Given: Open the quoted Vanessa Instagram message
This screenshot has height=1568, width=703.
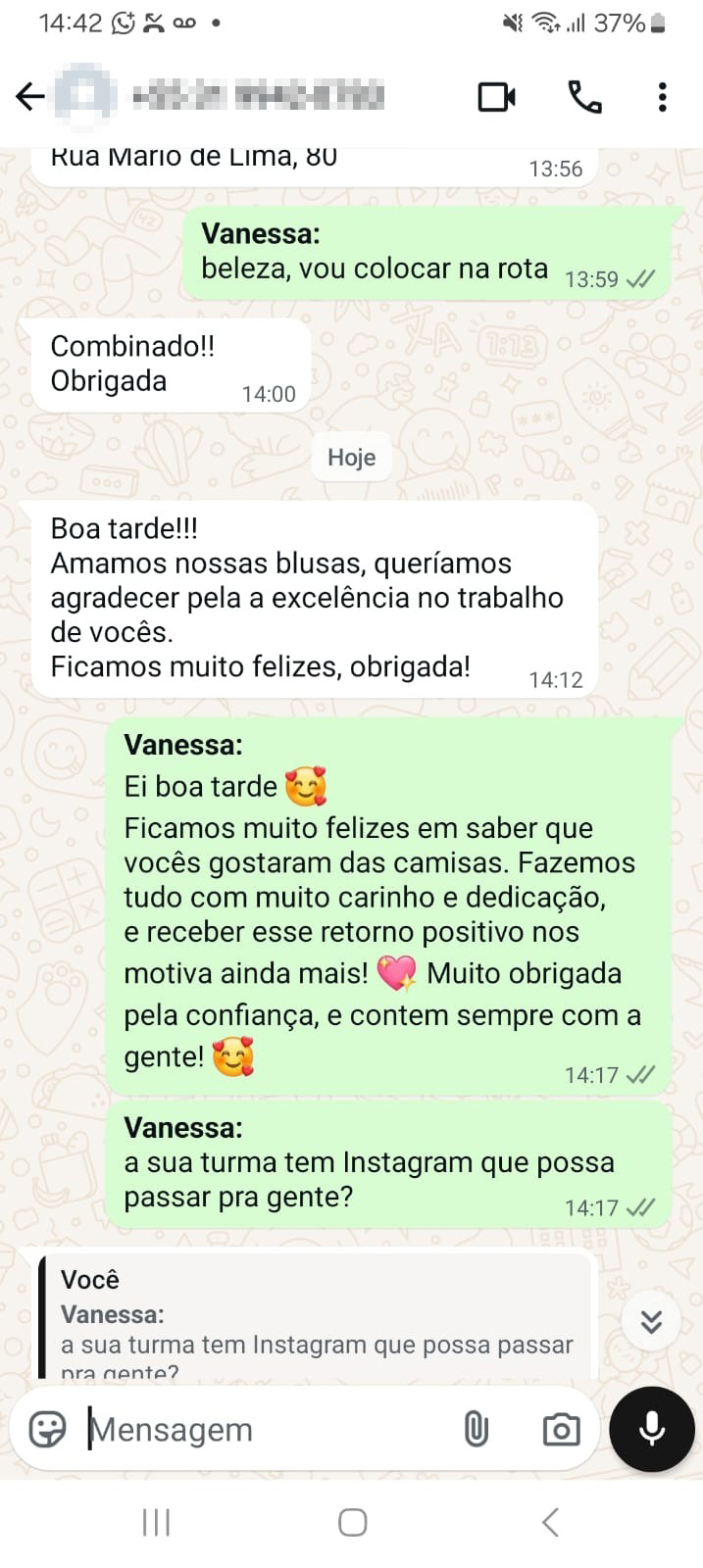Looking at the screenshot, I should pyautogui.click(x=316, y=1323).
